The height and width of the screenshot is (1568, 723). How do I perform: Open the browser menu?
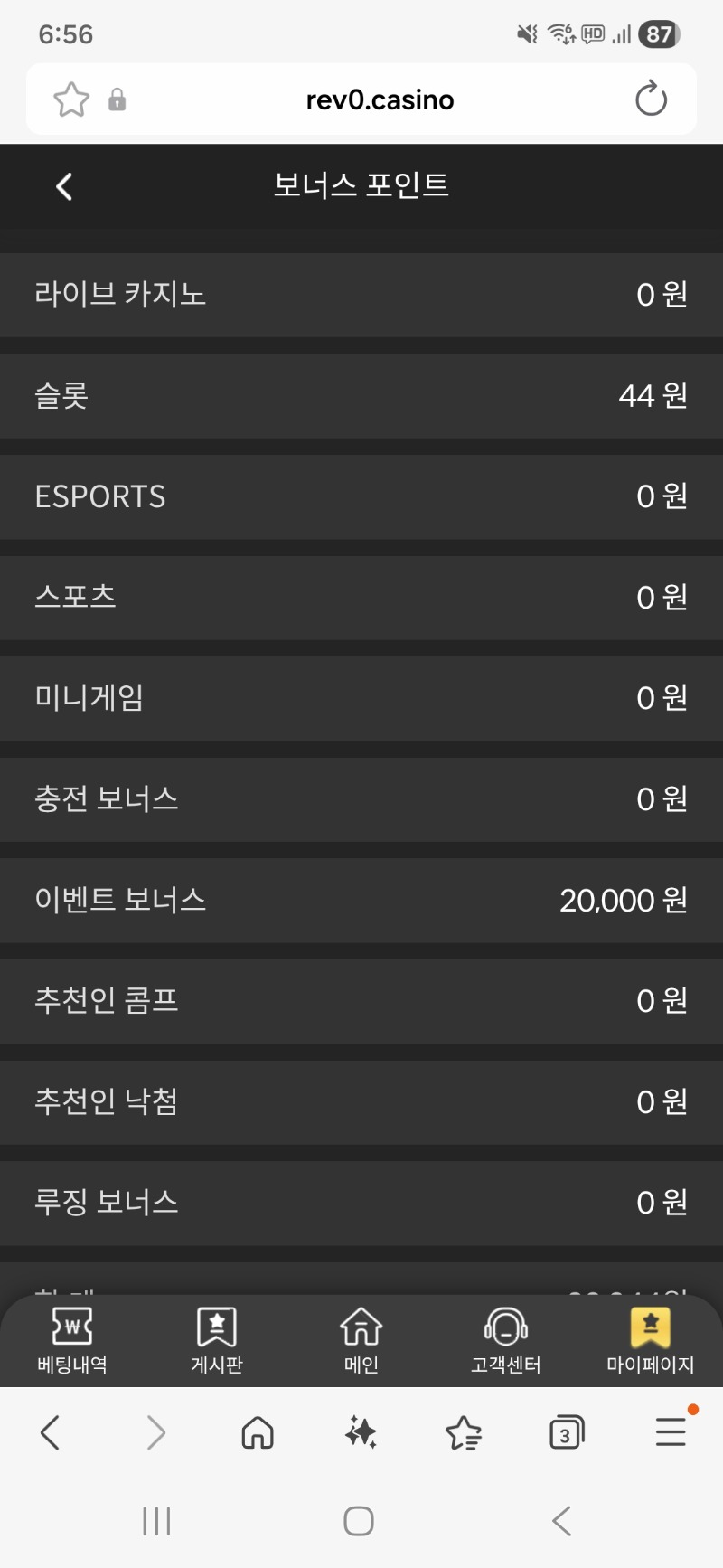point(671,1432)
